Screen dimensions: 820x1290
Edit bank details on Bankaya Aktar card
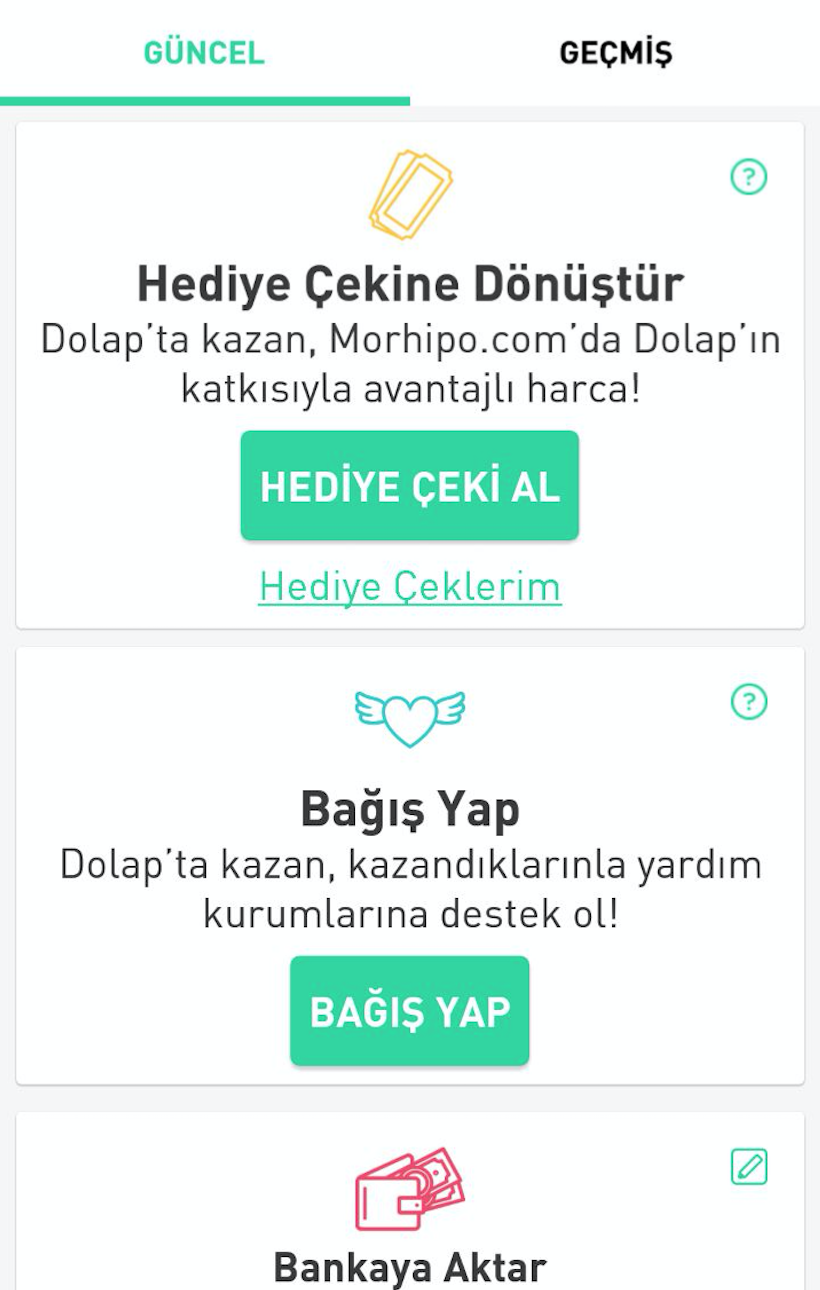[x=748, y=1166]
